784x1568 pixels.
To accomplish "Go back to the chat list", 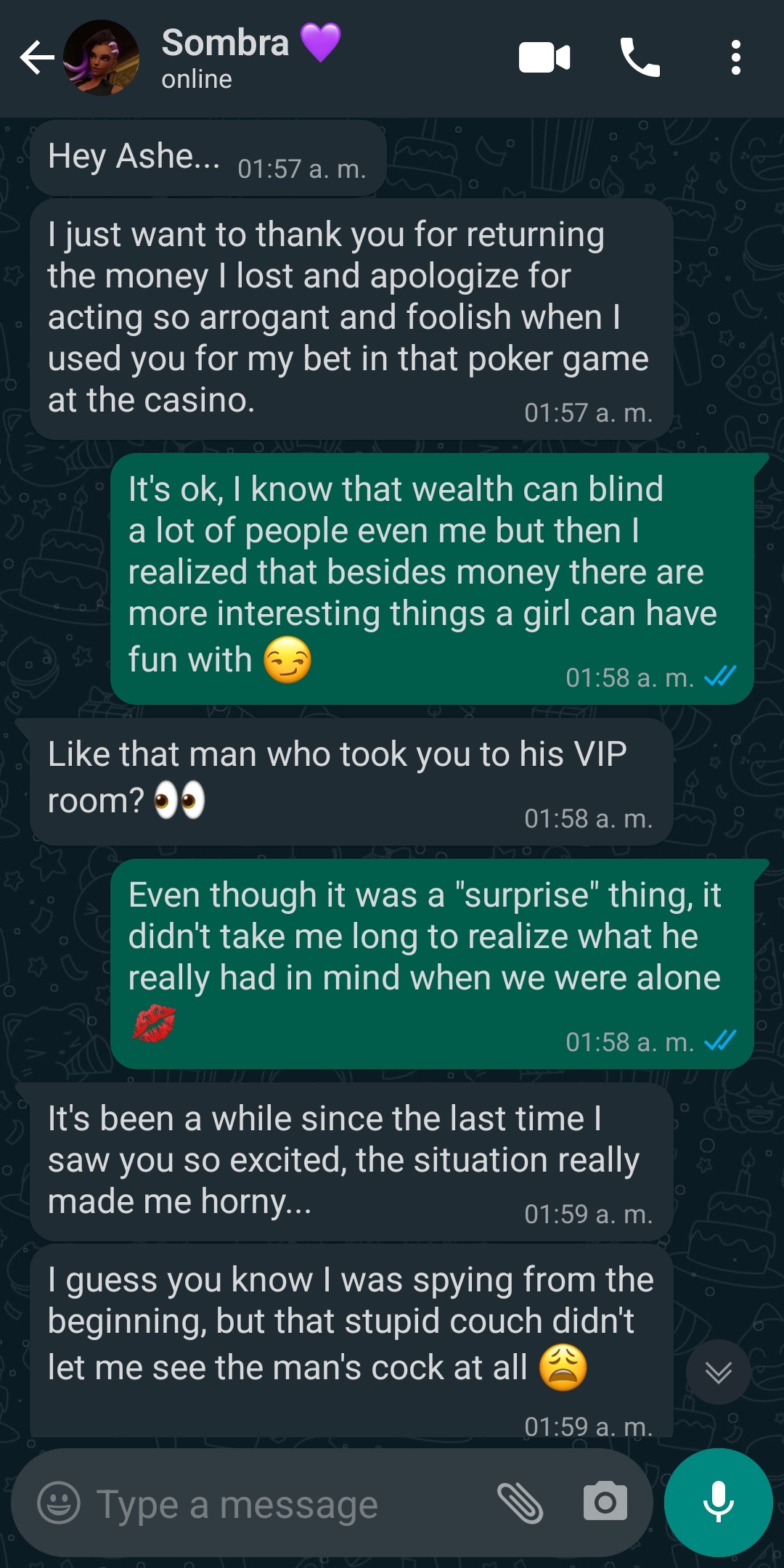I will 37,58.
